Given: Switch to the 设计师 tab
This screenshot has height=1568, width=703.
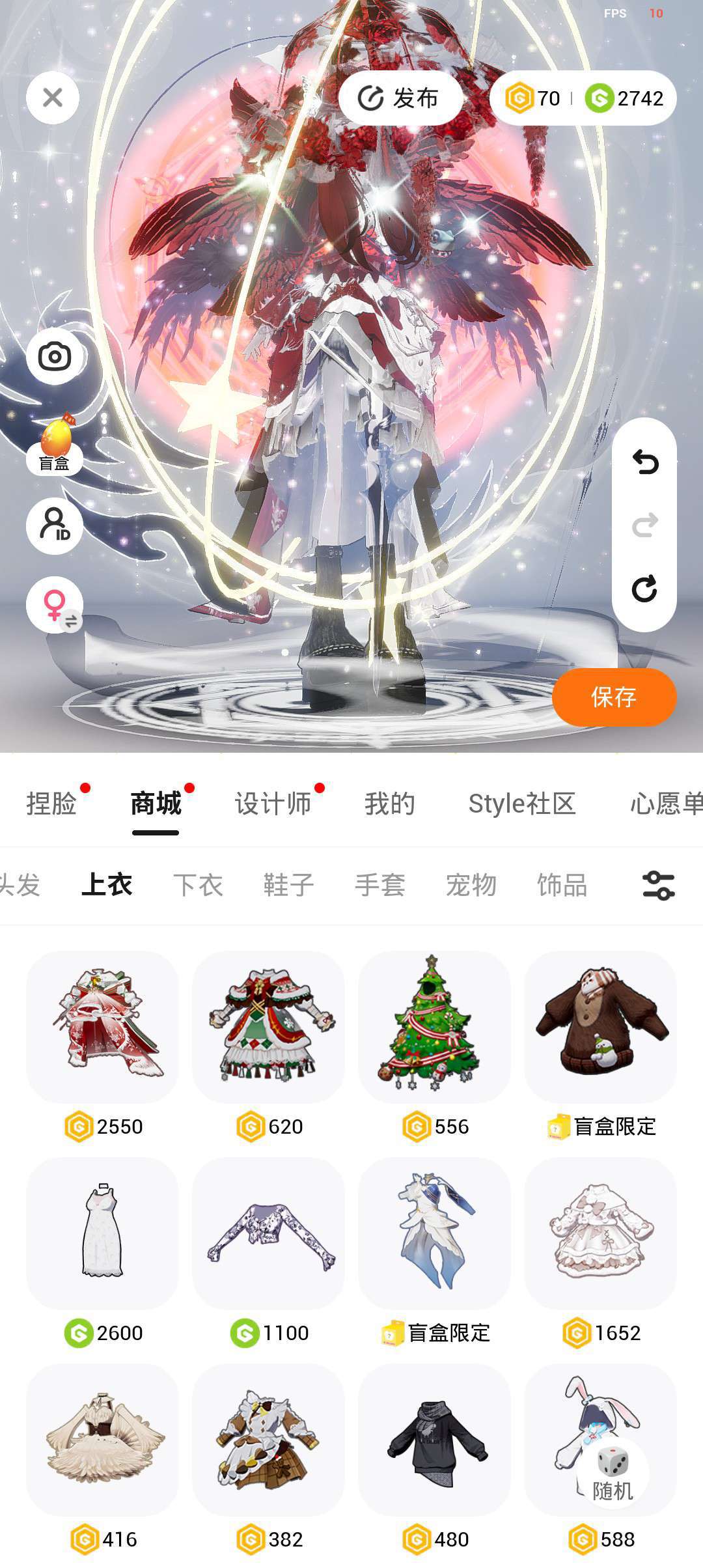Looking at the screenshot, I should [x=273, y=804].
